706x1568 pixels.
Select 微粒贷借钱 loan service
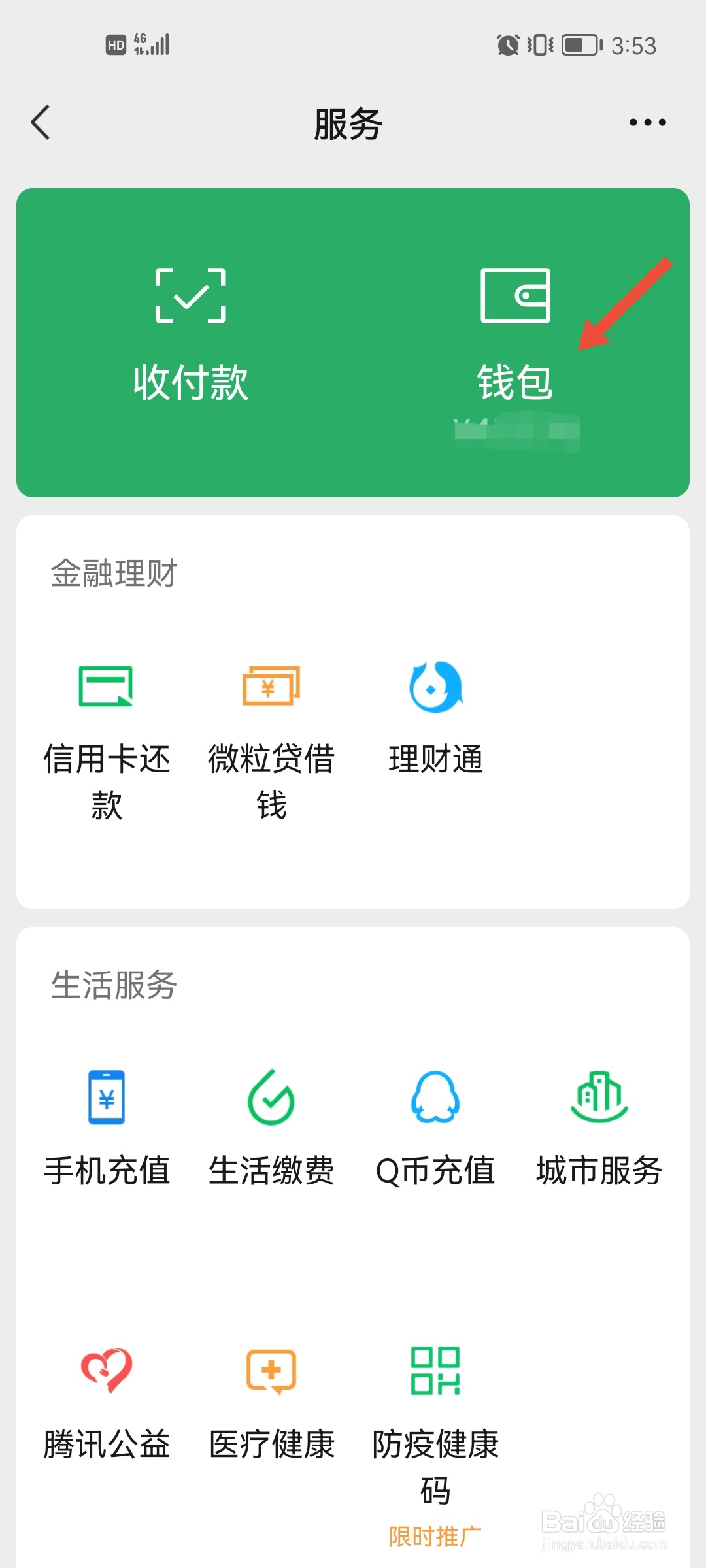coord(271,738)
